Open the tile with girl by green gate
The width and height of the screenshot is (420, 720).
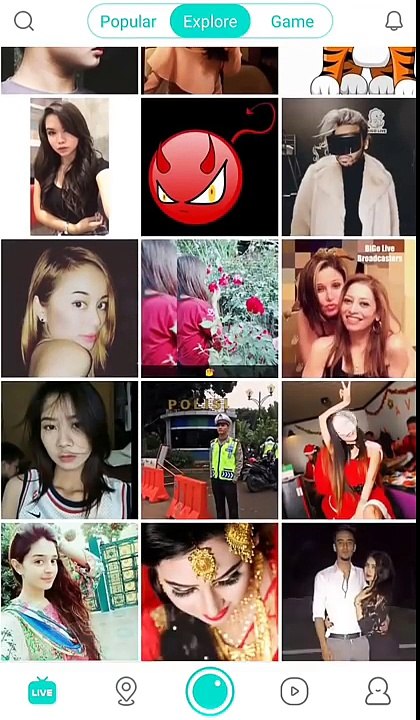pyautogui.click(x=69, y=592)
